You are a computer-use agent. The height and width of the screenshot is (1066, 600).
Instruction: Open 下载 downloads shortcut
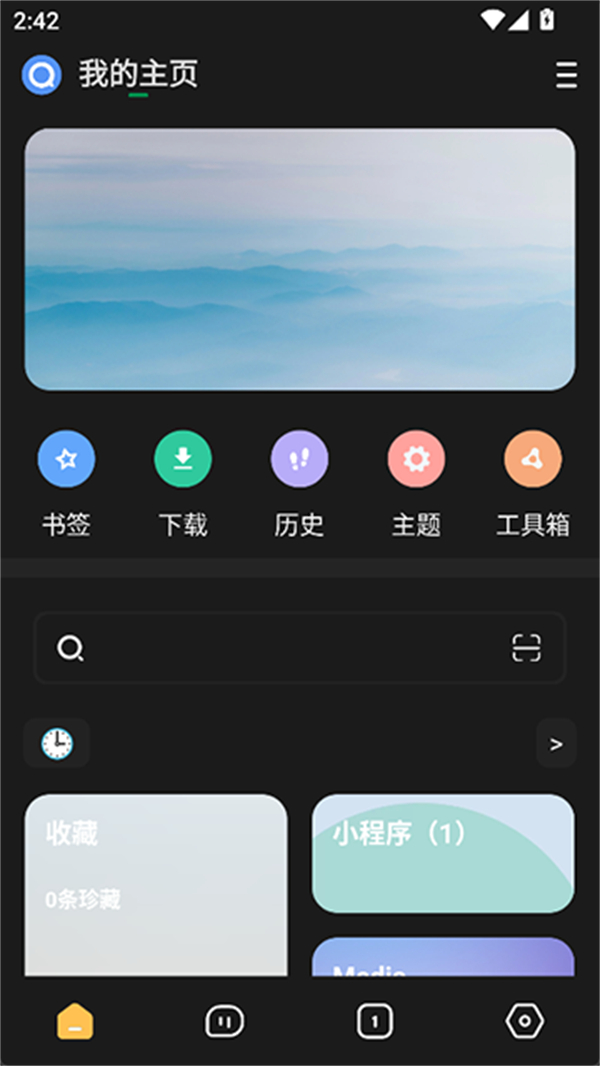tap(183, 460)
